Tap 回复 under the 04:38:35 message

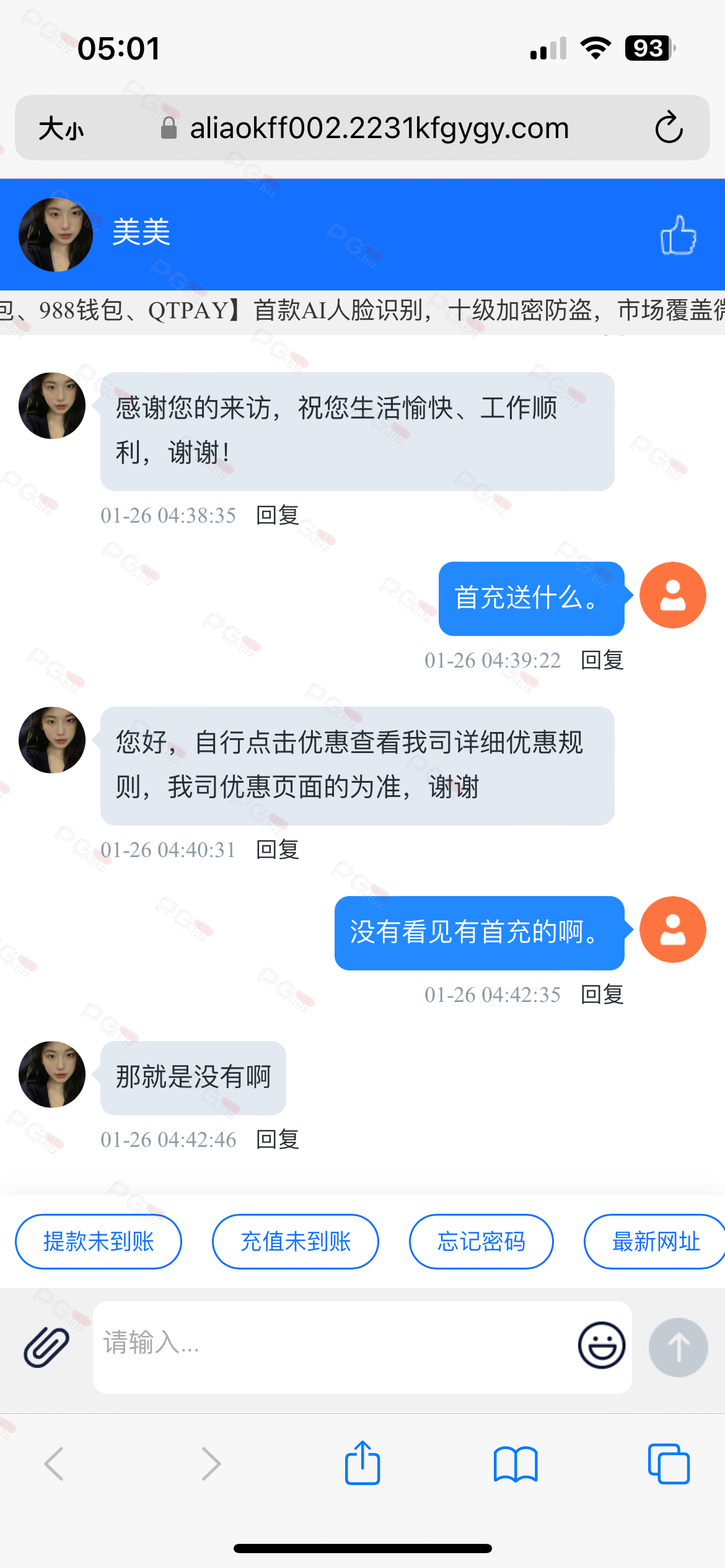(x=278, y=515)
